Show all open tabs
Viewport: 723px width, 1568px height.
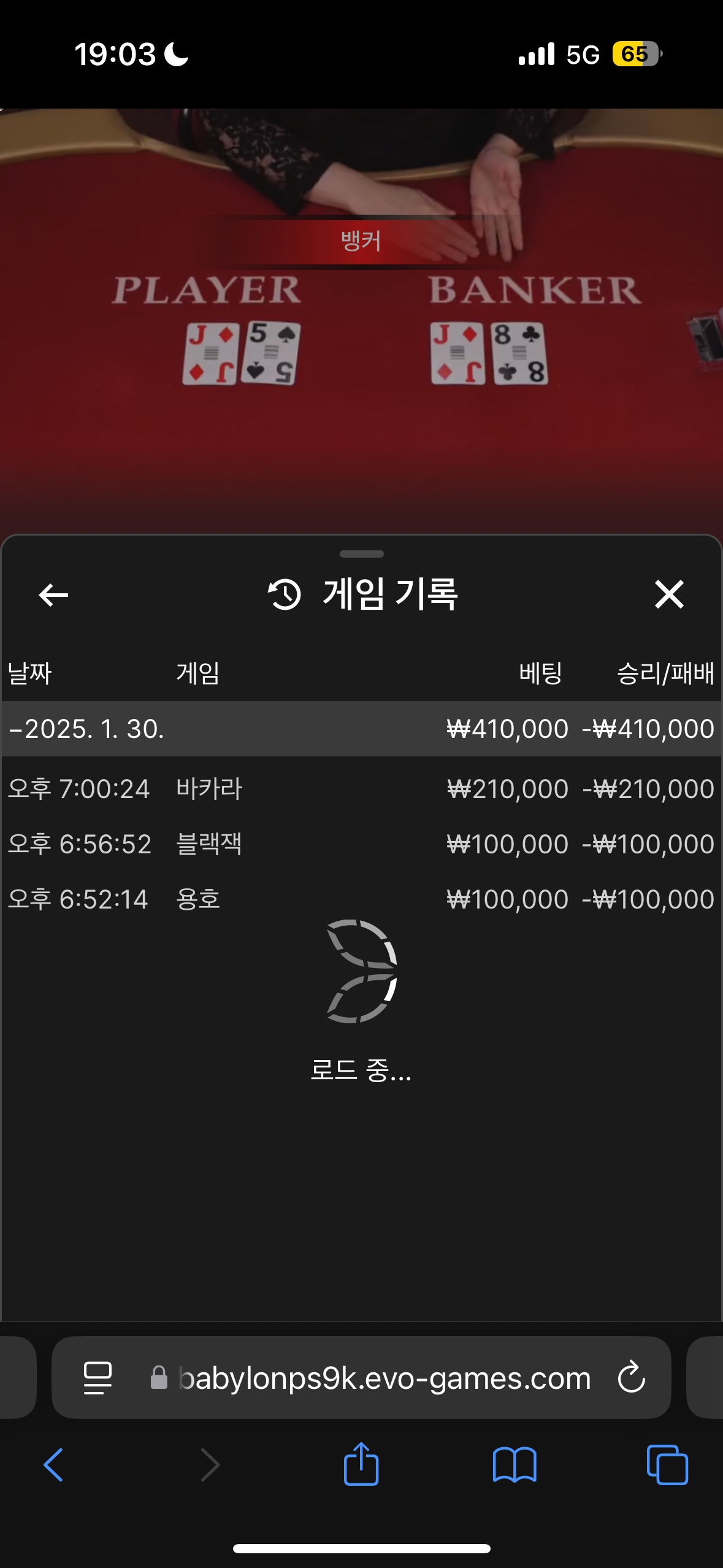[x=667, y=1464]
